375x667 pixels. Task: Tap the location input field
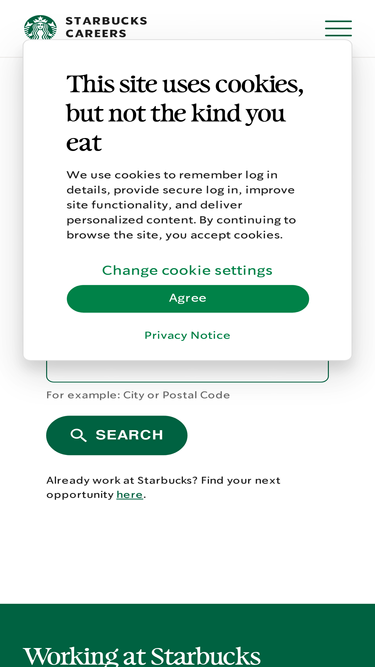point(187,371)
